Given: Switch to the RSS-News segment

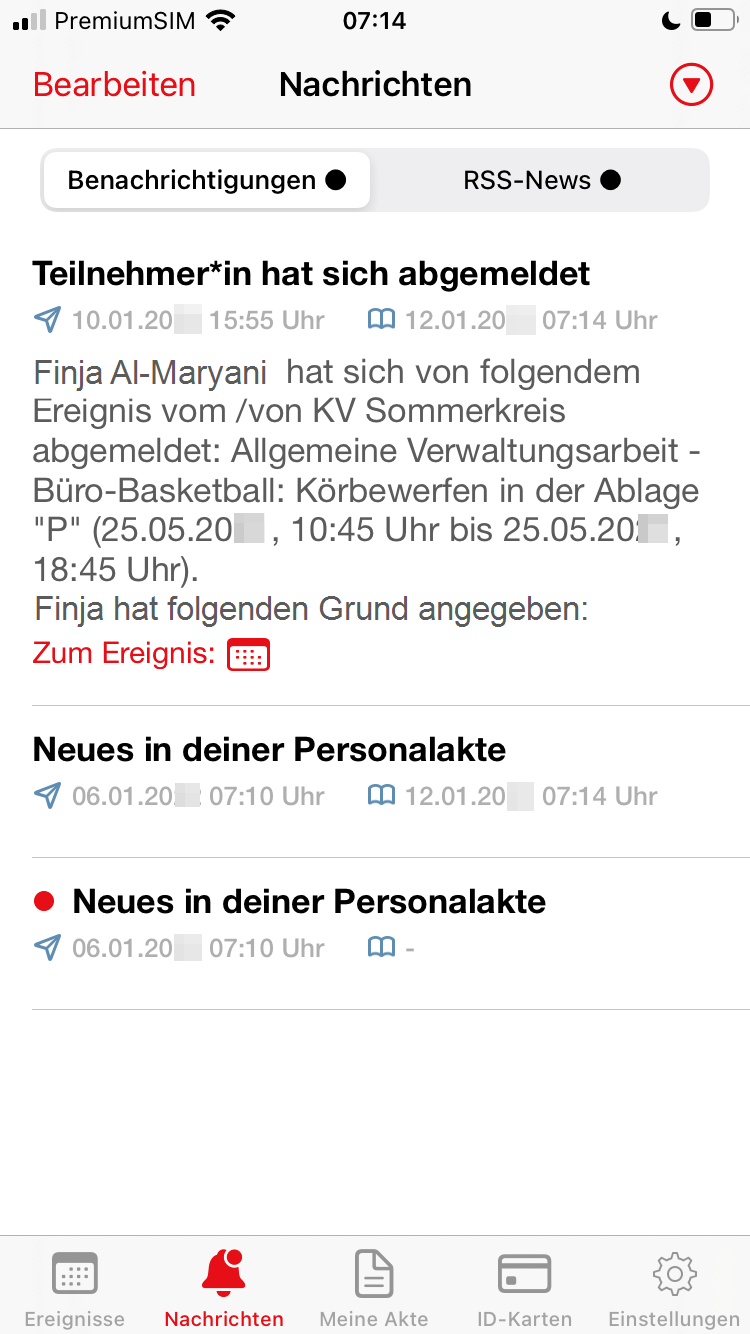Looking at the screenshot, I should tap(542, 181).
